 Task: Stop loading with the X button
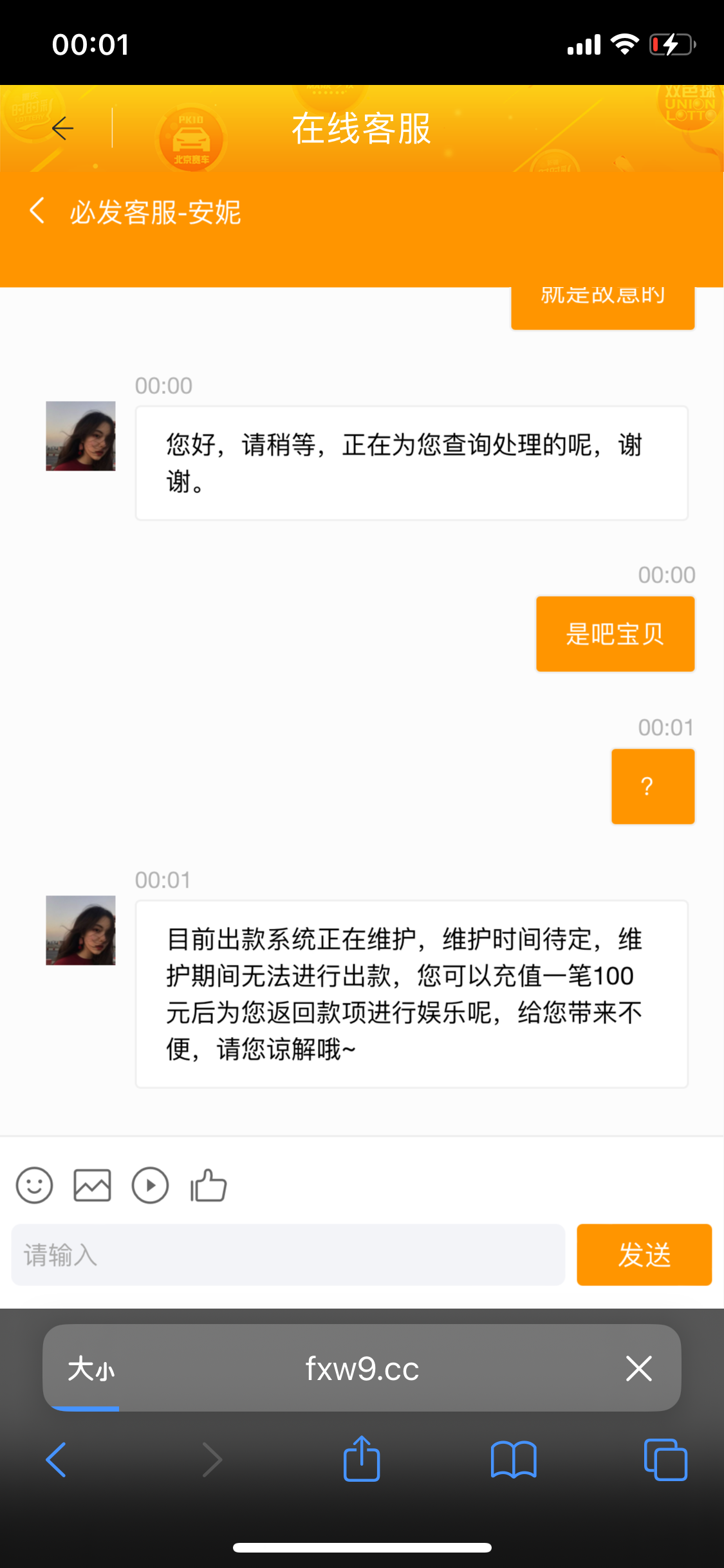tap(638, 1368)
